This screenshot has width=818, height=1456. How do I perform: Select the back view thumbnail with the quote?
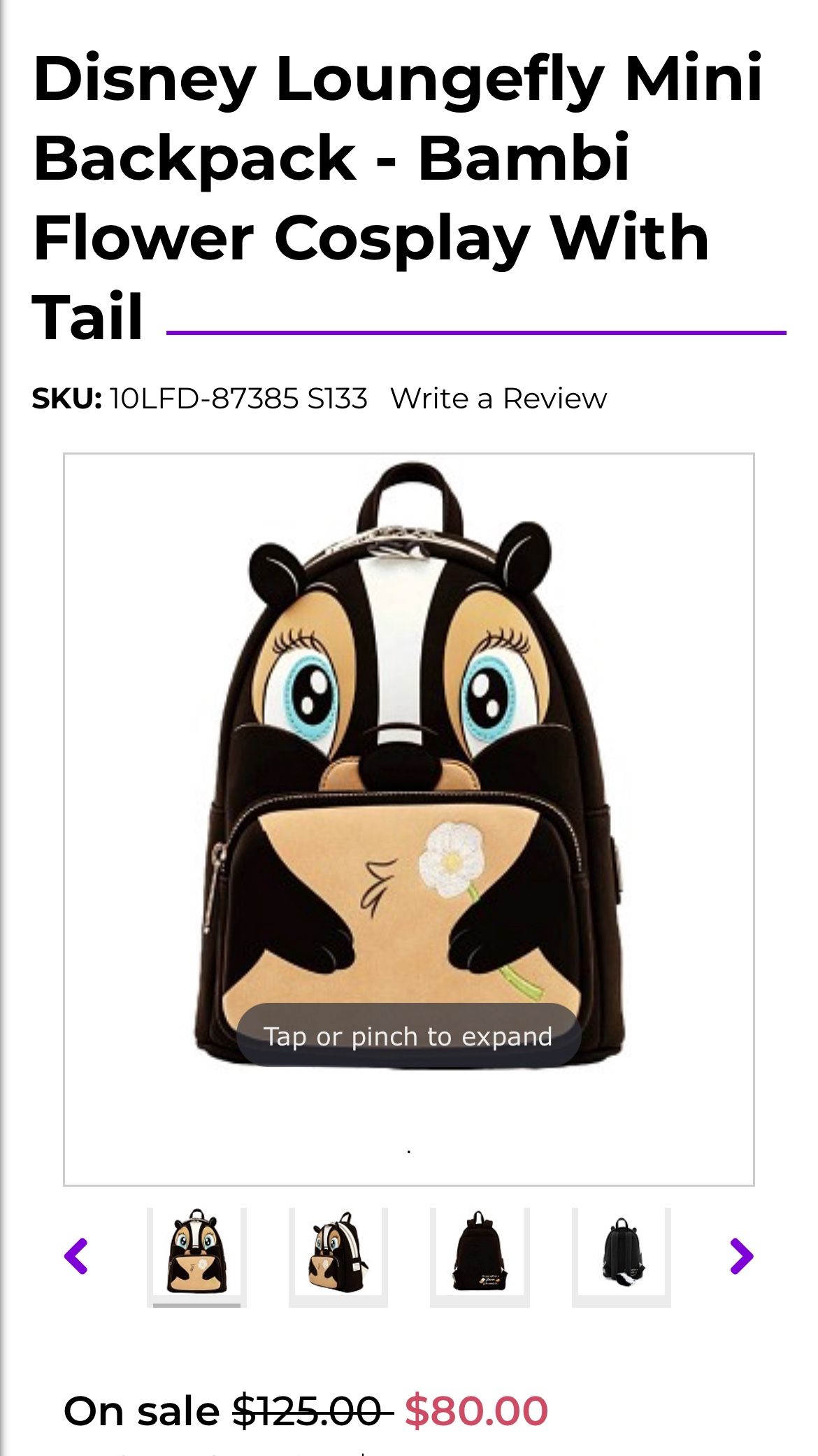pyautogui.click(x=480, y=1257)
